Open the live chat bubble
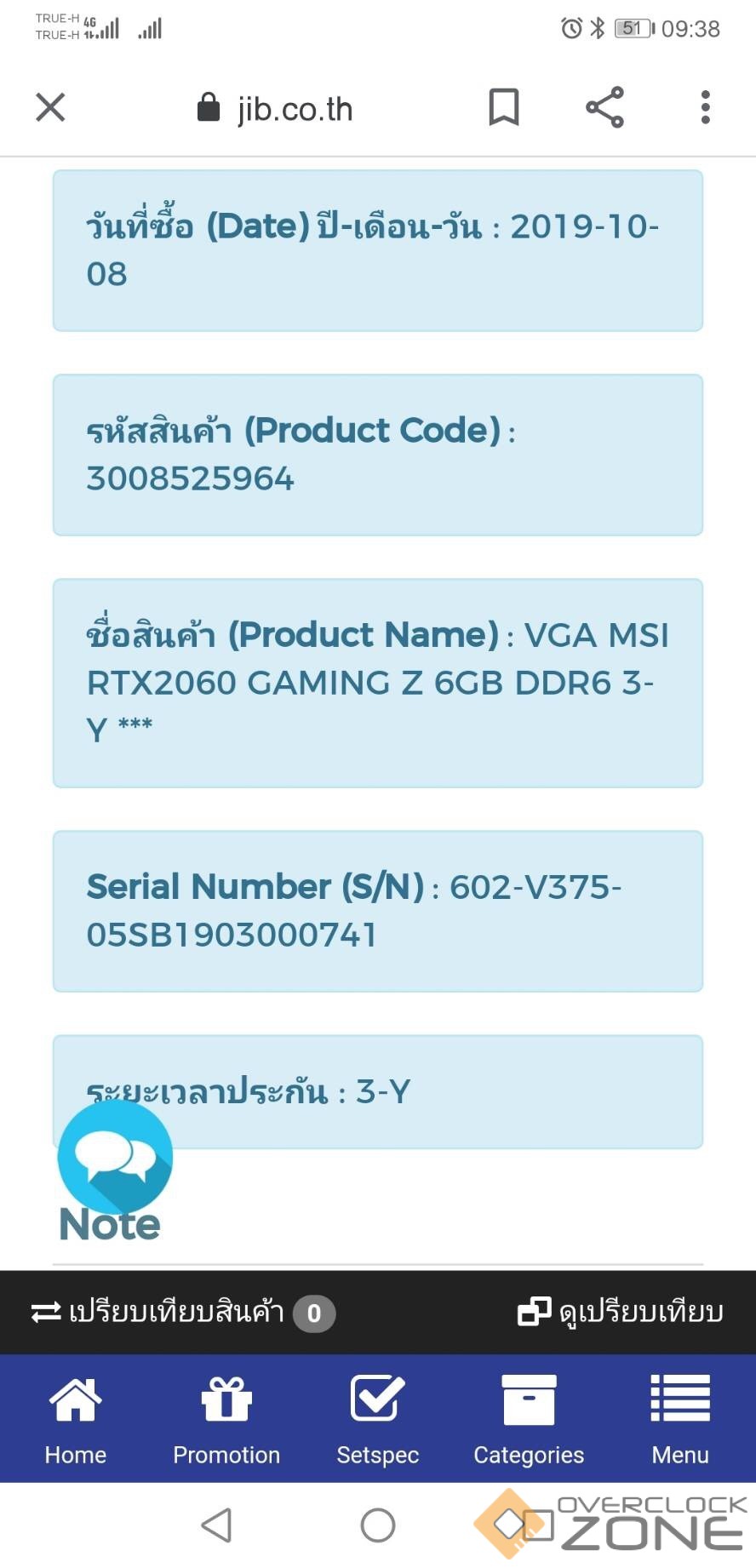This screenshot has width=756, height=1568. point(115,1156)
